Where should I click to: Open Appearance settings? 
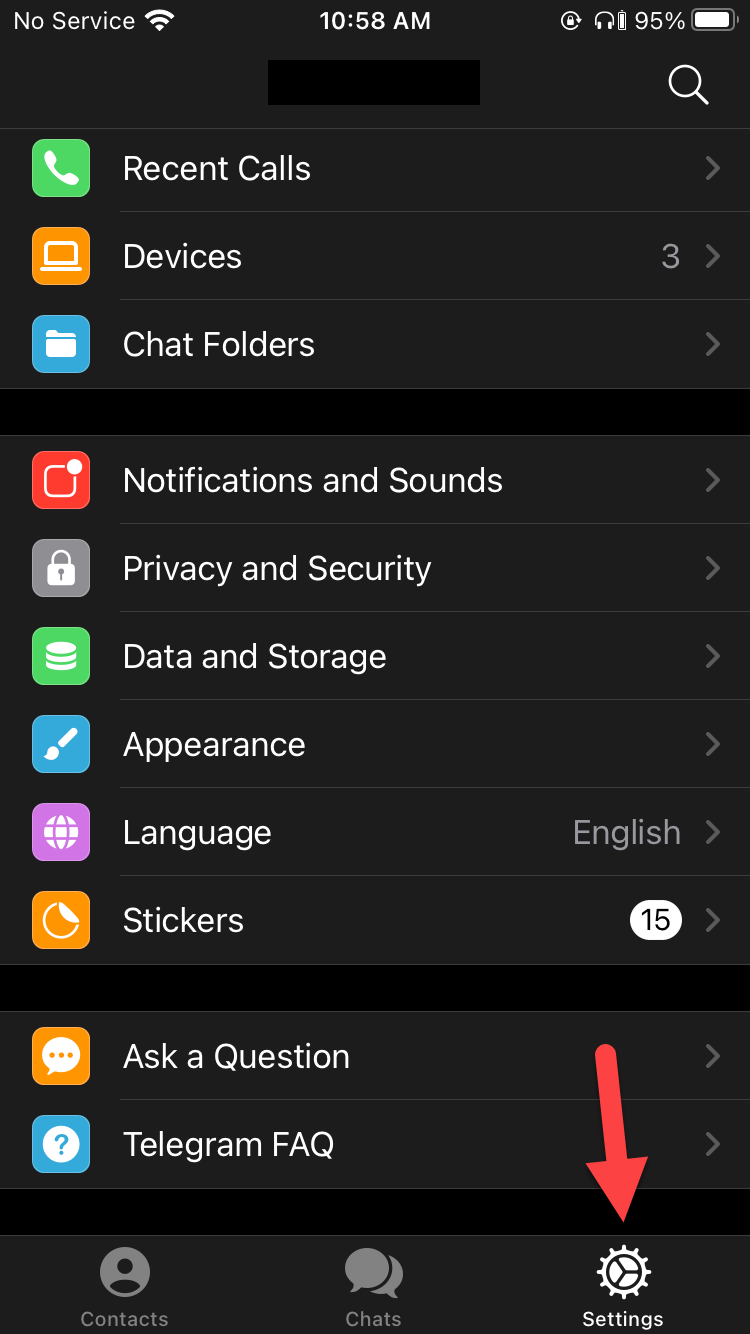375,745
